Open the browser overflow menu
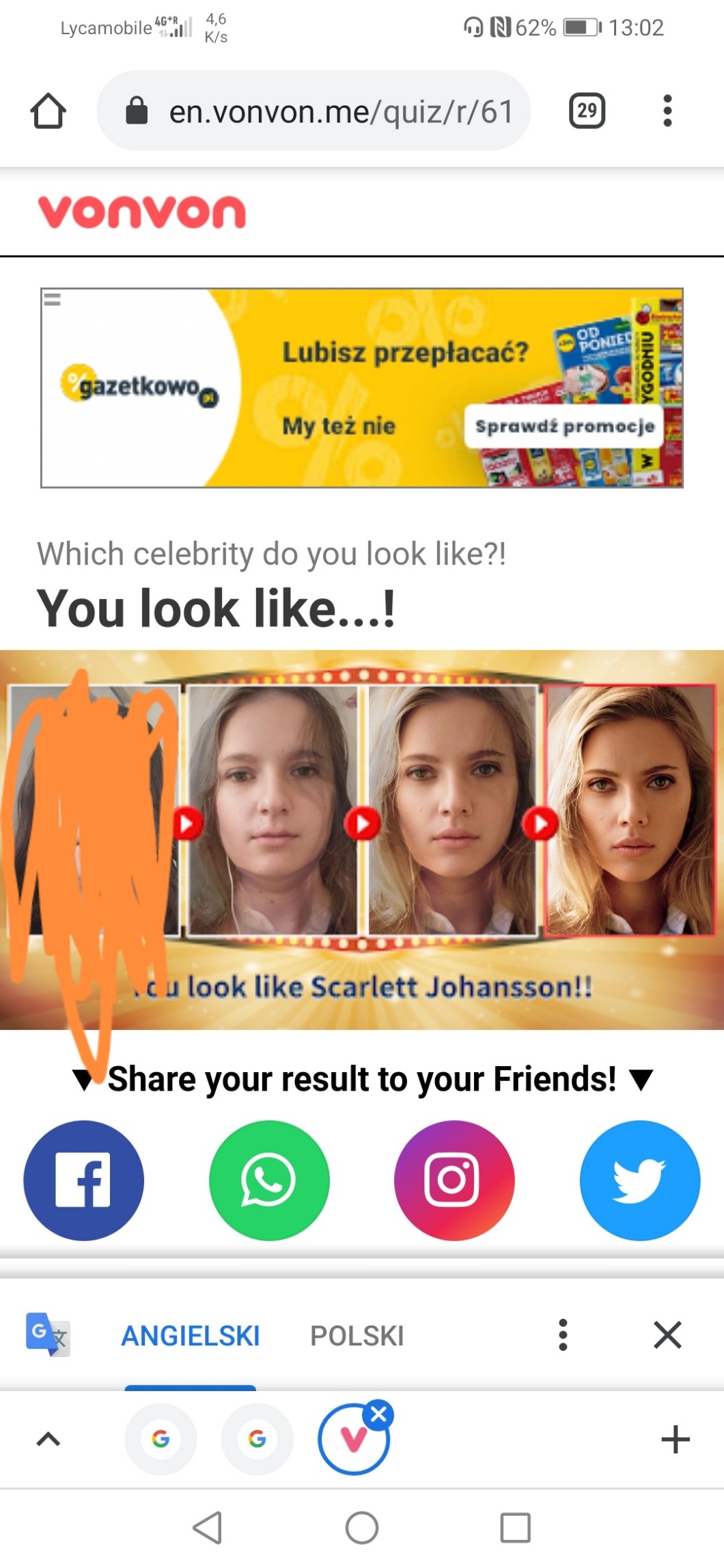 click(x=667, y=111)
